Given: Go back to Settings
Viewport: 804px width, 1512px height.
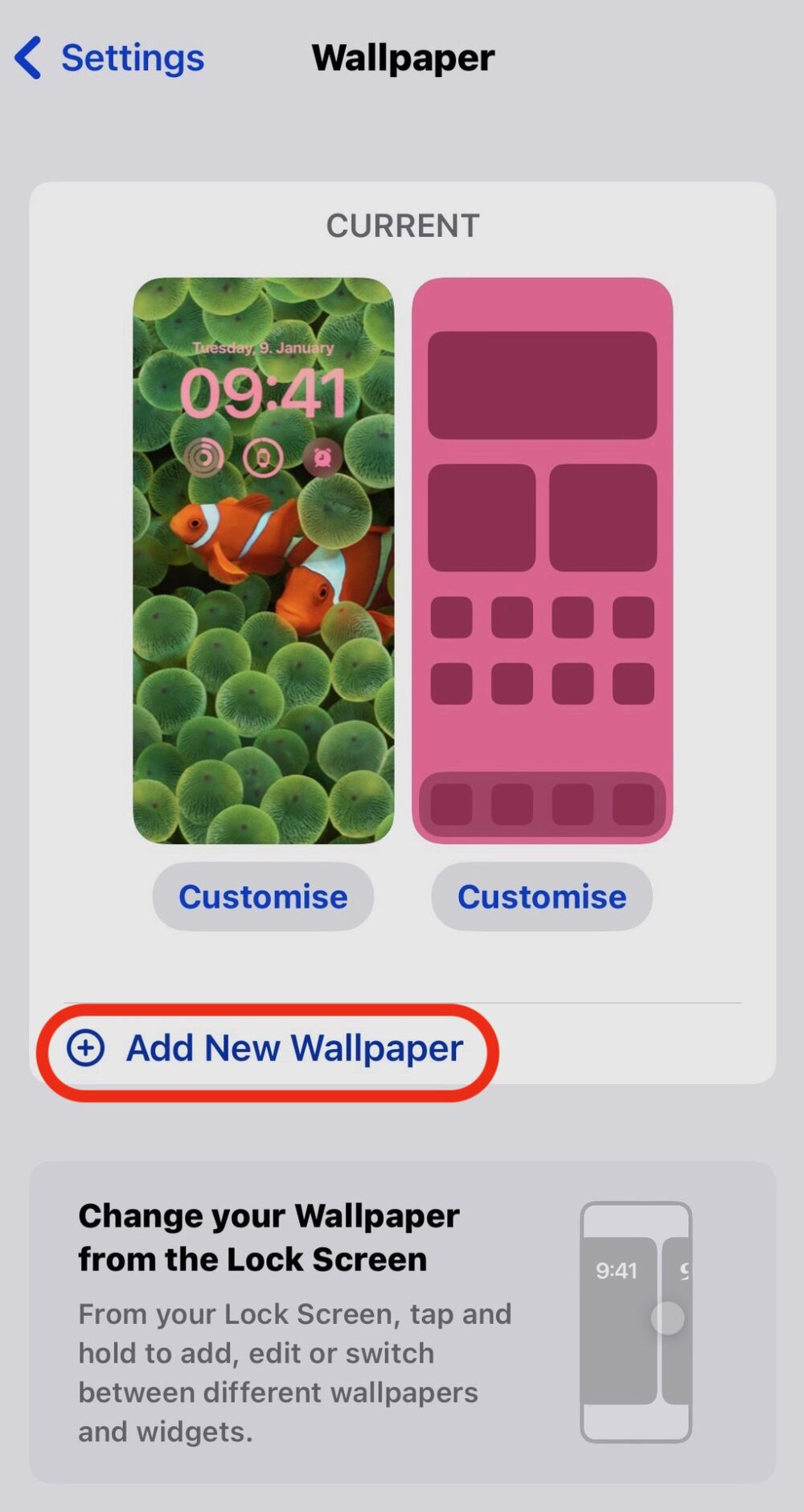Looking at the screenshot, I should click(x=110, y=58).
